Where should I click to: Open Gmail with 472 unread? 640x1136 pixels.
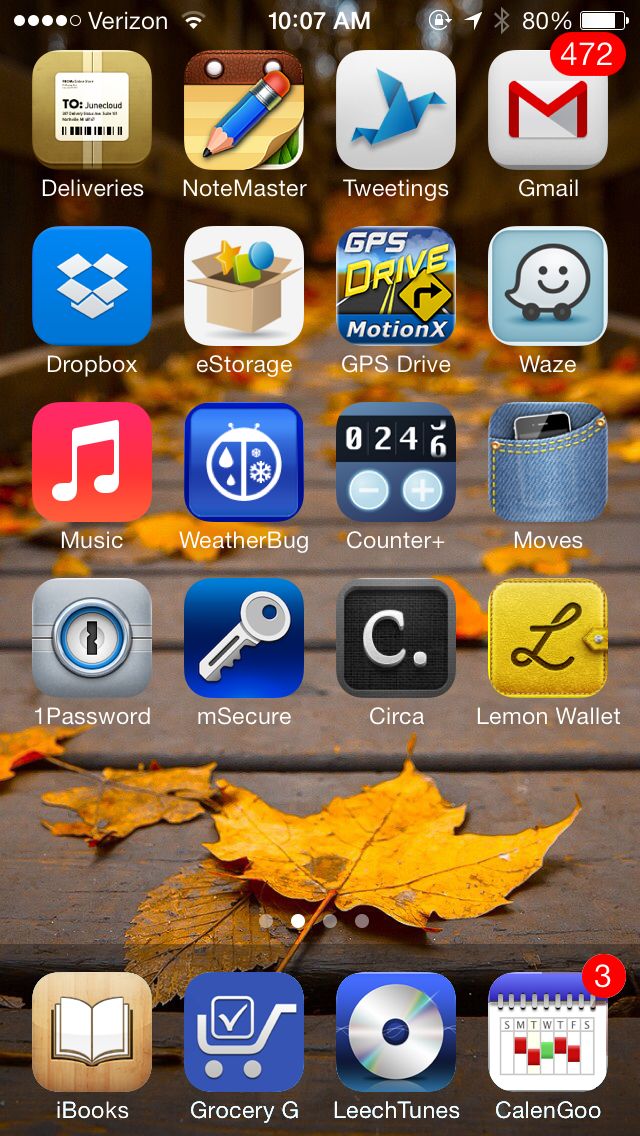[x=548, y=110]
